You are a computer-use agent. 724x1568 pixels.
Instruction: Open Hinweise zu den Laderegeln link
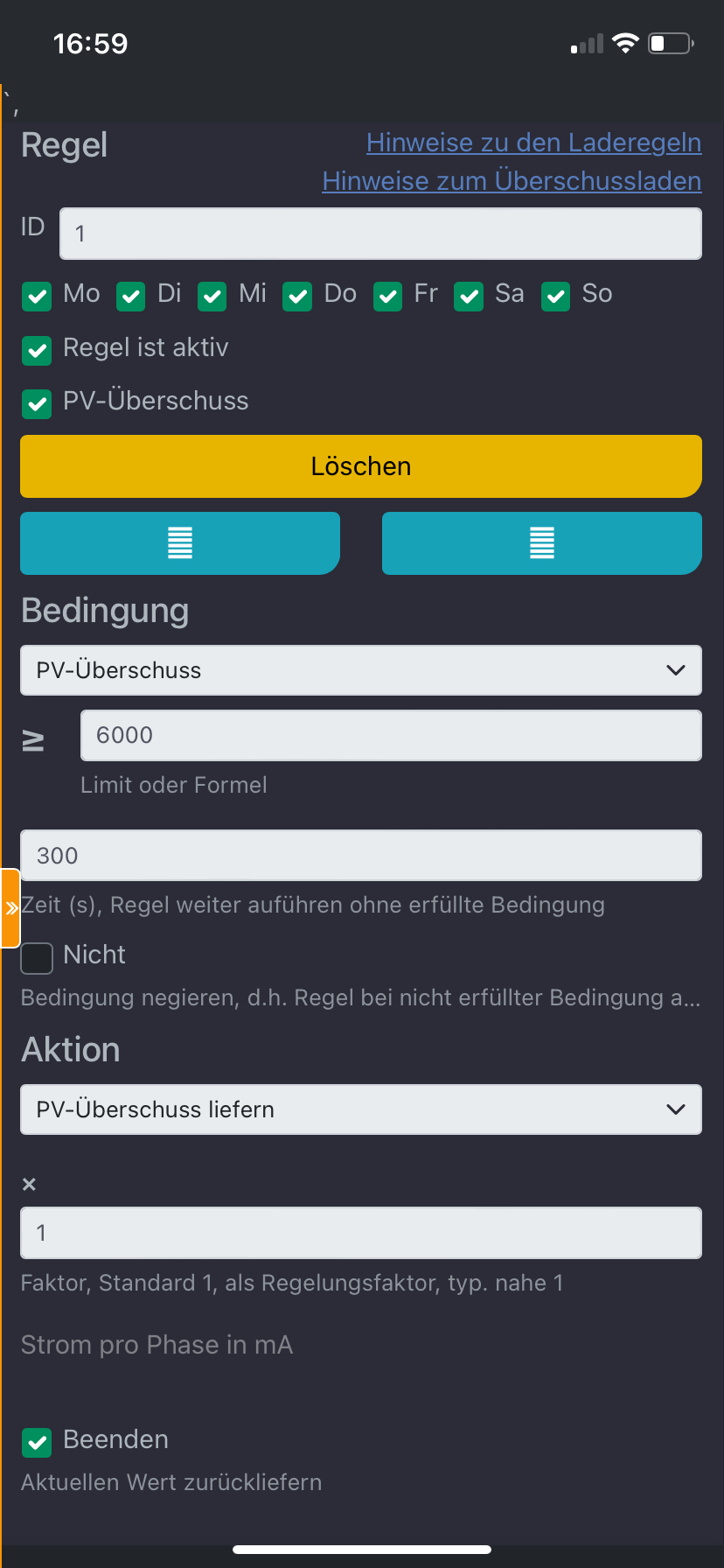533,143
